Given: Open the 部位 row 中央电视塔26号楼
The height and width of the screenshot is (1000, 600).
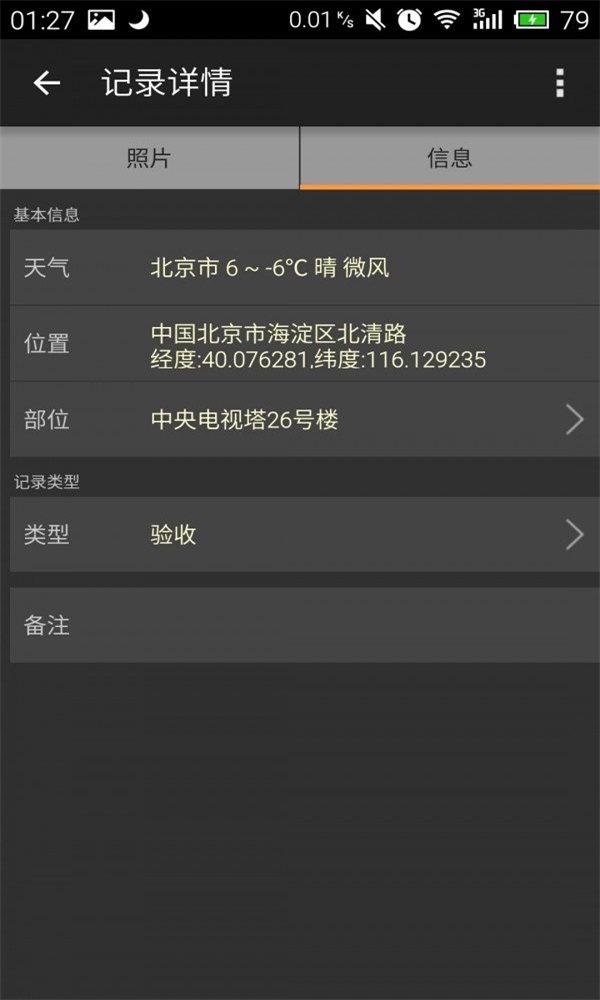Looking at the screenshot, I should 299,420.
